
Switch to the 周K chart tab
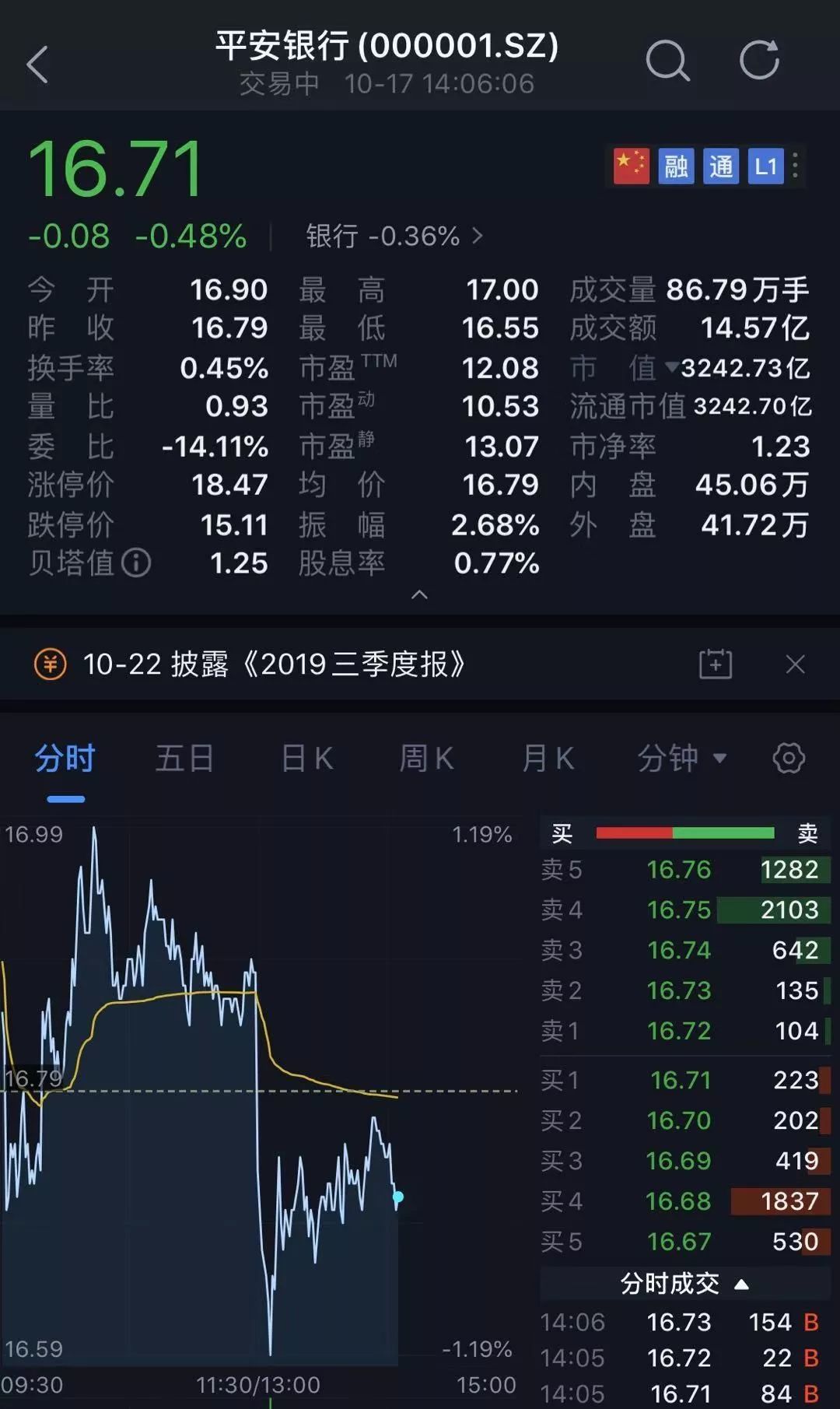click(426, 758)
